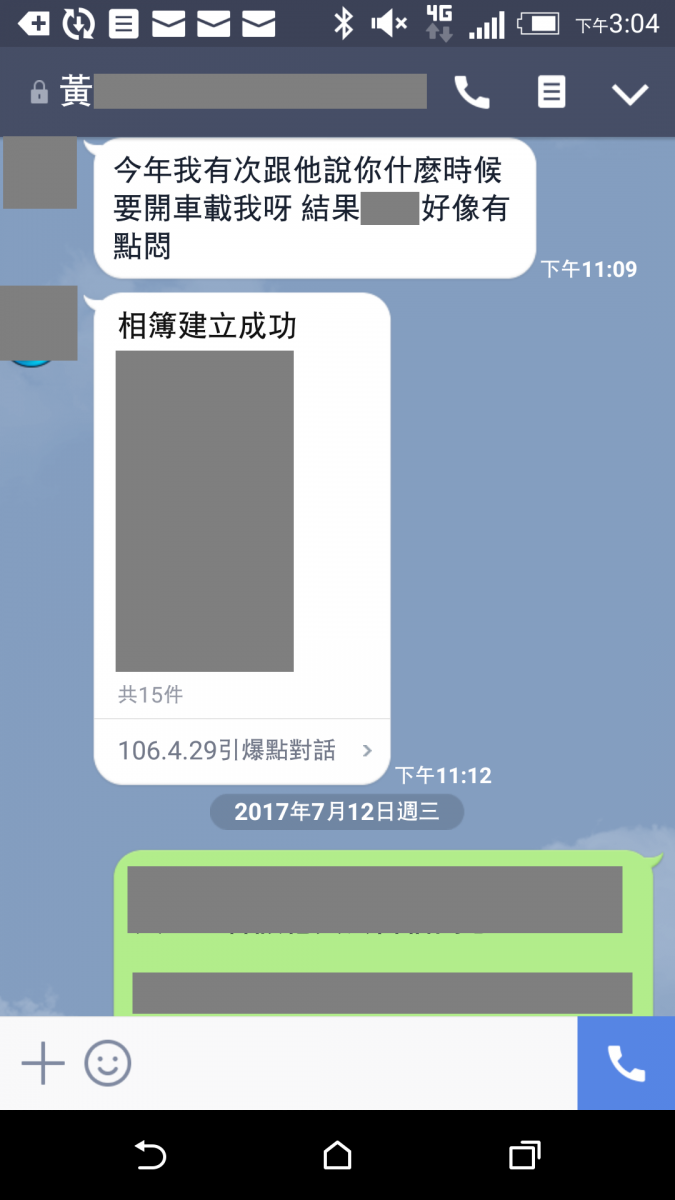Open the notes icon in the header
The height and width of the screenshot is (1200, 675).
pos(551,93)
